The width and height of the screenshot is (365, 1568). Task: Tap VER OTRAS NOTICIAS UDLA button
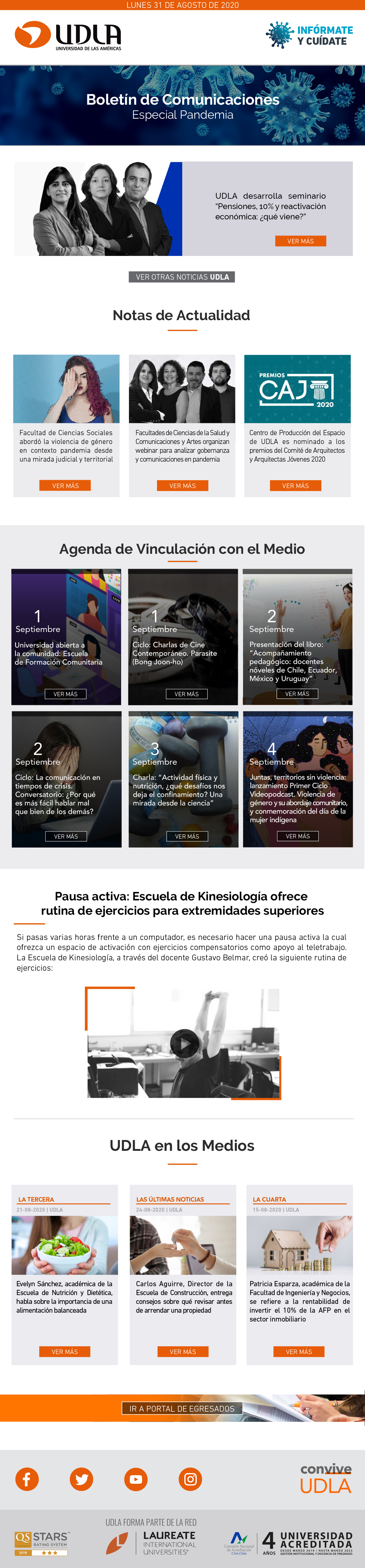[182, 277]
